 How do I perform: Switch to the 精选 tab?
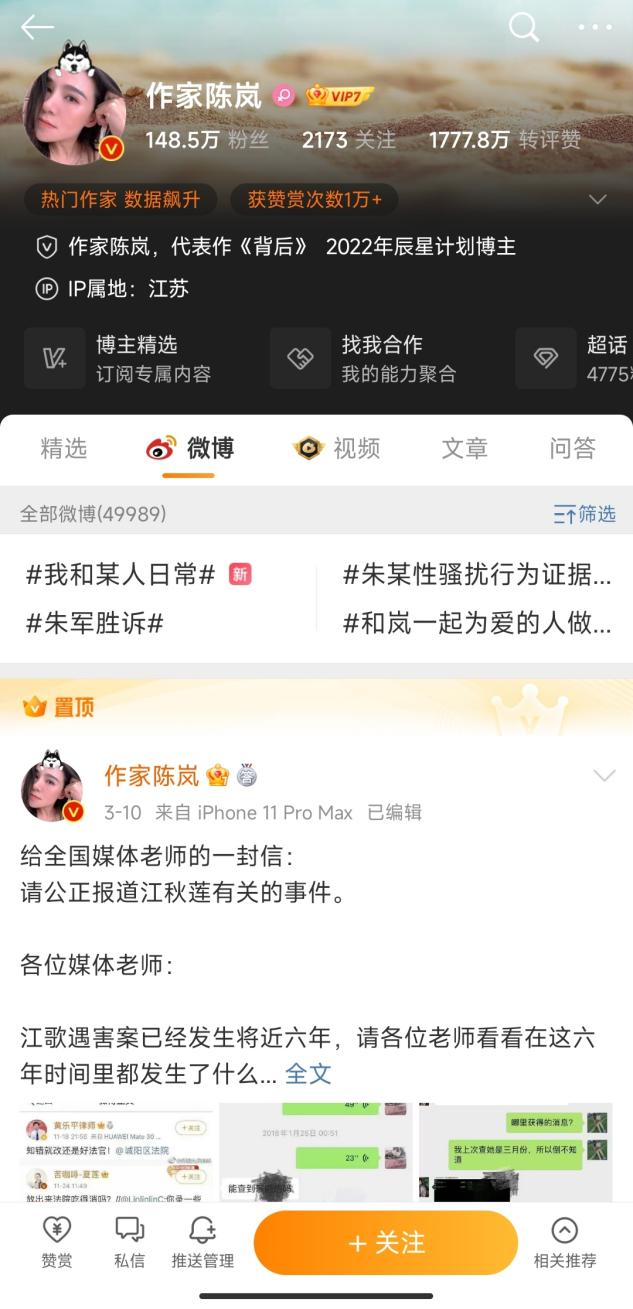coord(64,448)
